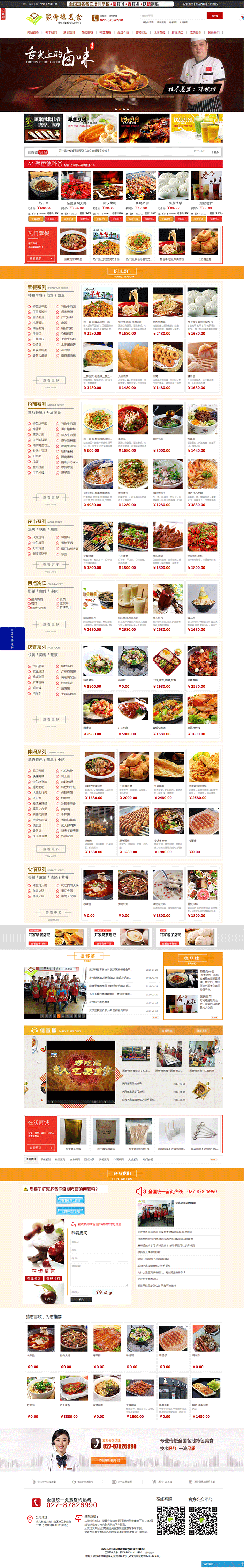The height and width of the screenshot is (1568, 244).
Task: Tap 查看更多 under the 早餐系列 category list
Action: [51, 380]
